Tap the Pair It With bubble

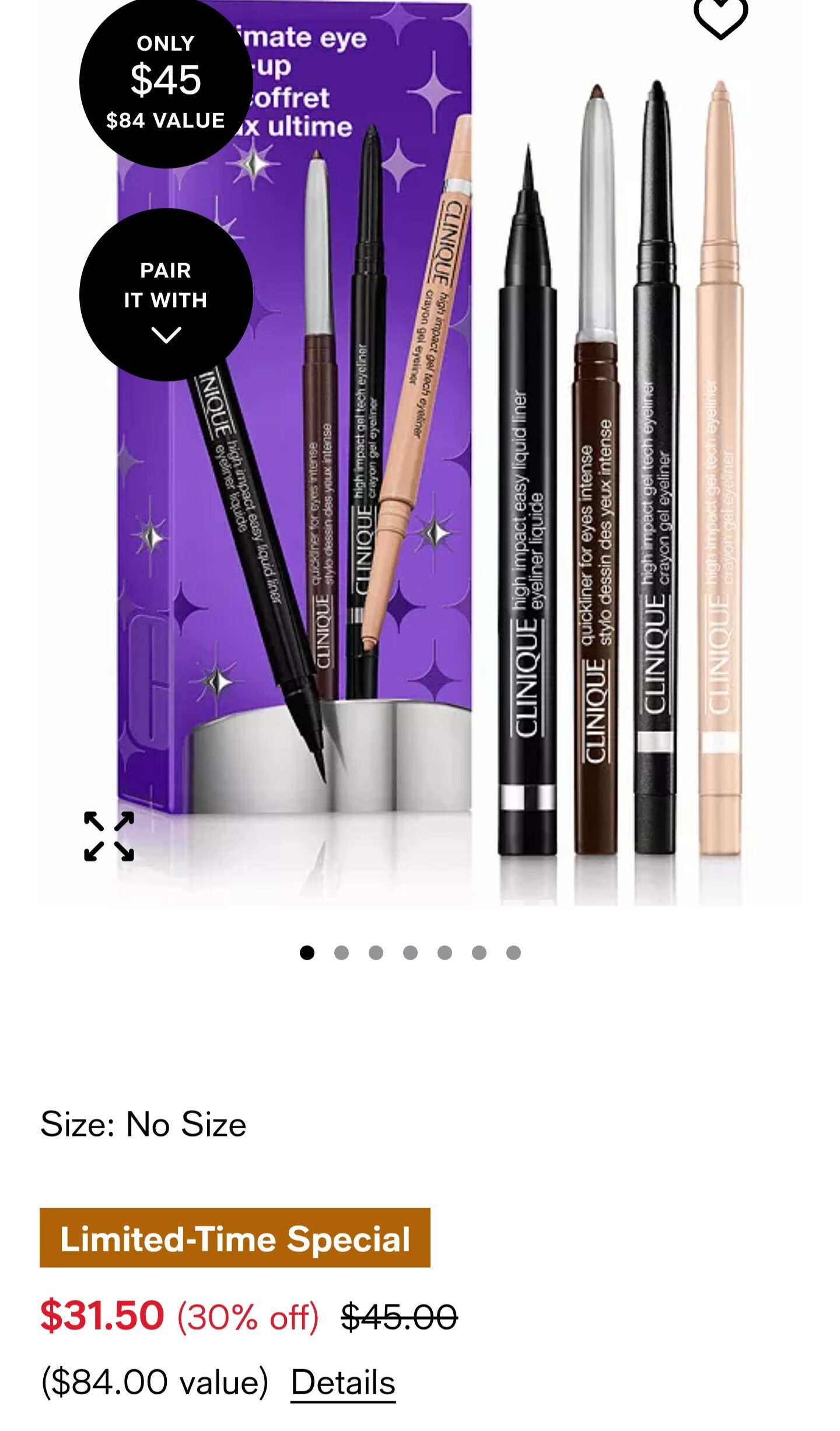pyautogui.click(x=166, y=295)
